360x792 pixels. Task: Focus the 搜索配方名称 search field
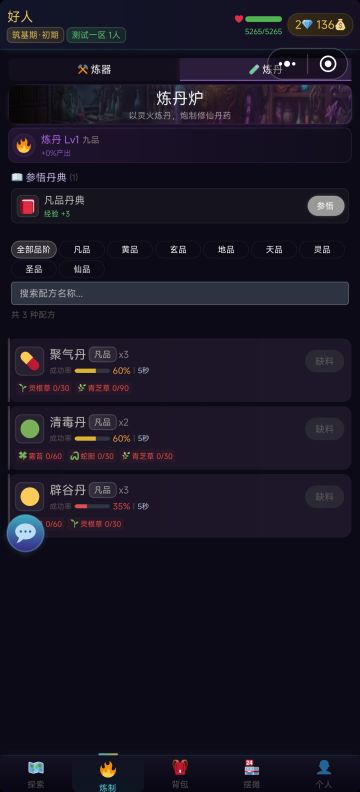(x=180, y=293)
